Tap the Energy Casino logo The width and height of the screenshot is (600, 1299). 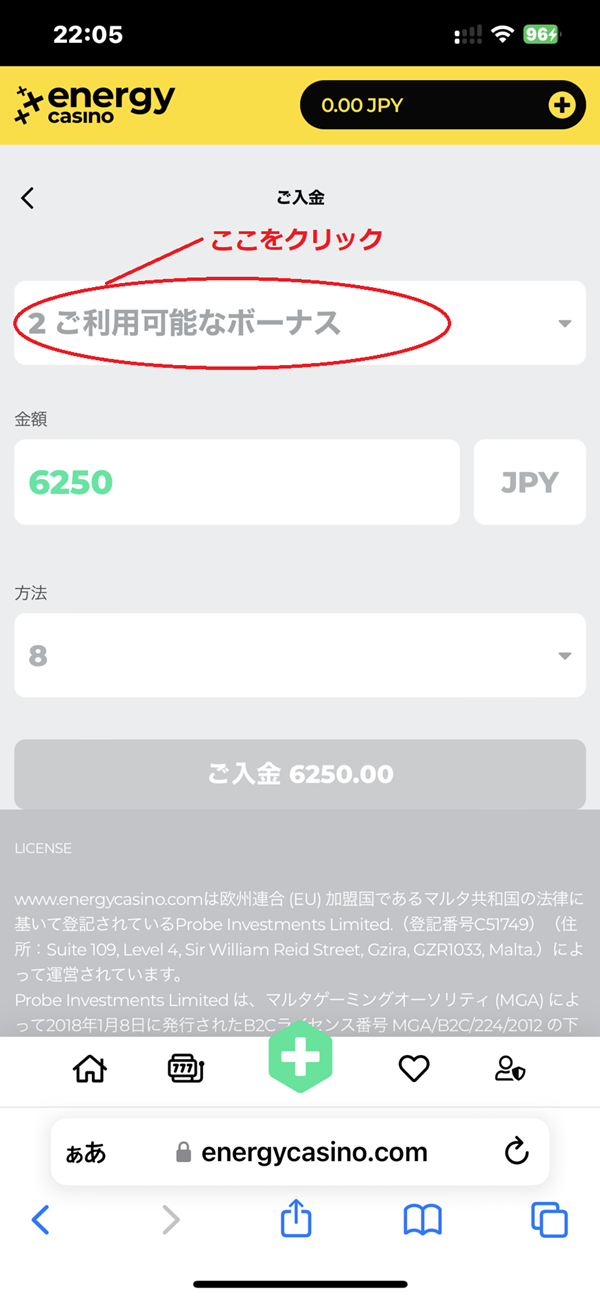click(x=95, y=105)
